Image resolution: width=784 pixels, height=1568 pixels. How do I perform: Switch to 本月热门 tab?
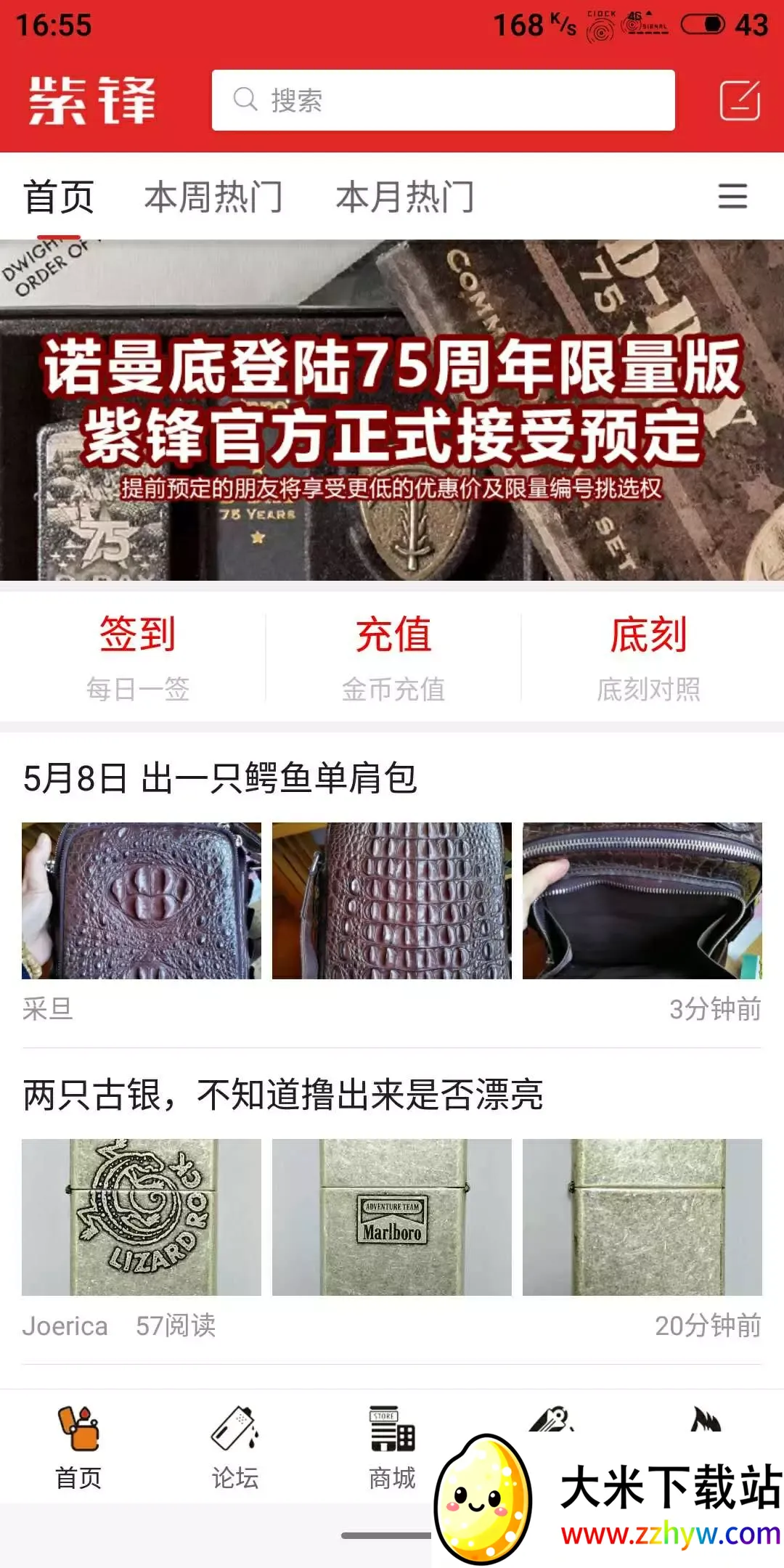[405, 197]
